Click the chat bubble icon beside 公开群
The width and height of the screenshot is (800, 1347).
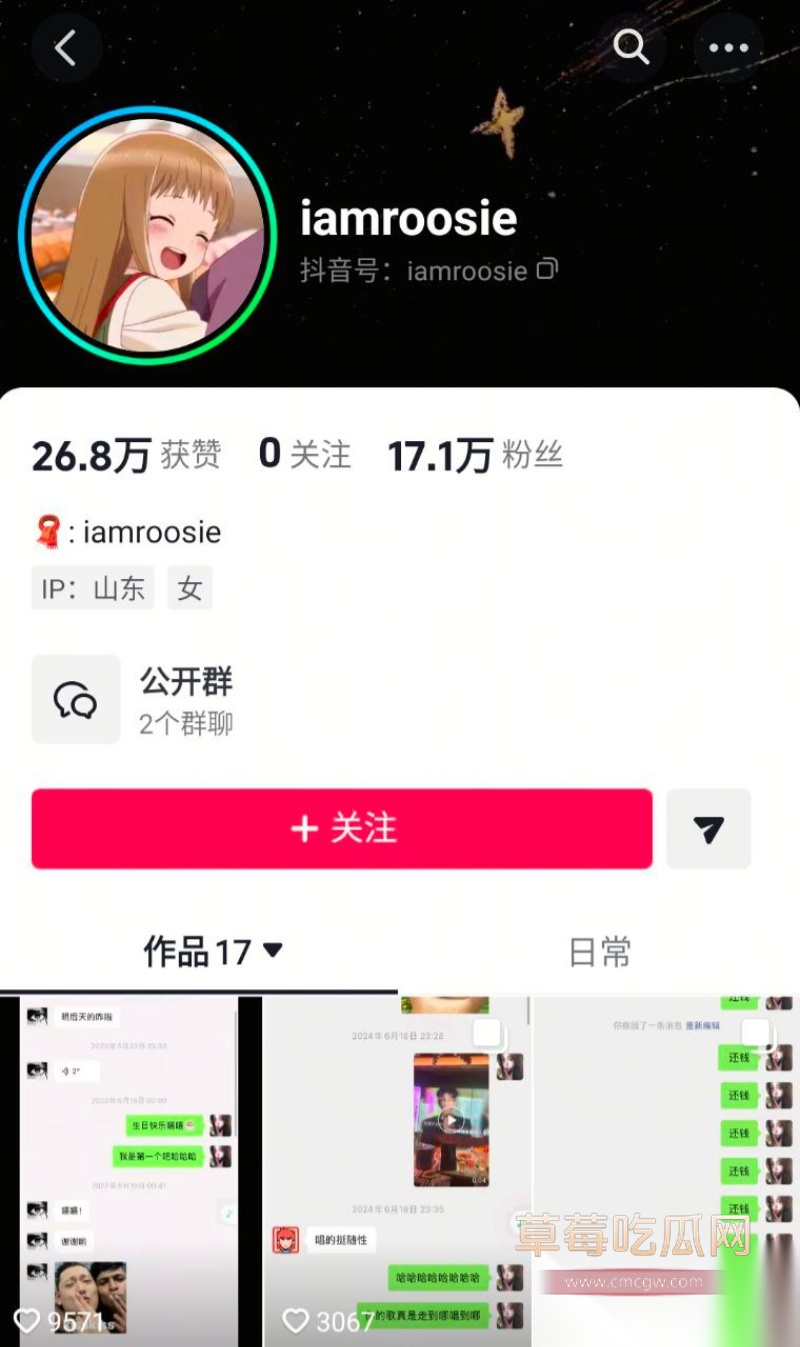click(x=75, y=699)
